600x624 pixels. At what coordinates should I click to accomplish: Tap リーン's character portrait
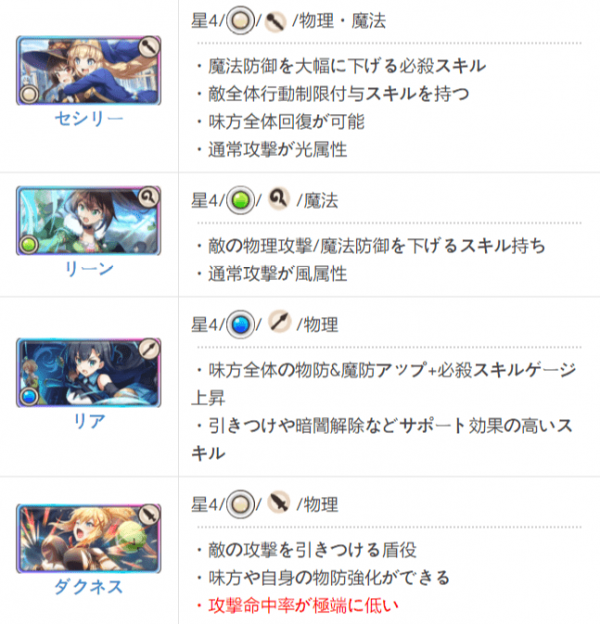click(89, 222)
